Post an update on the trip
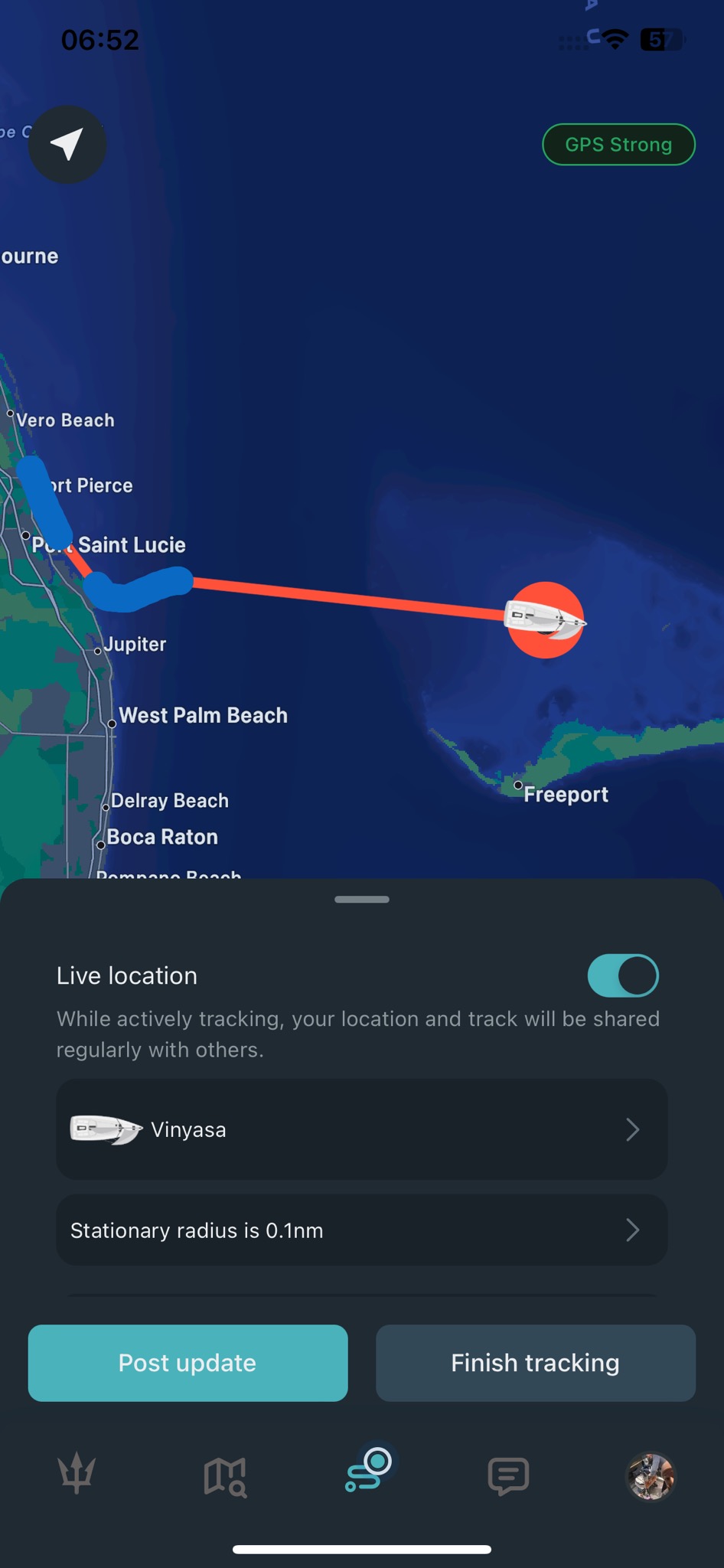724x1568 pixels. click(188, 1363)
